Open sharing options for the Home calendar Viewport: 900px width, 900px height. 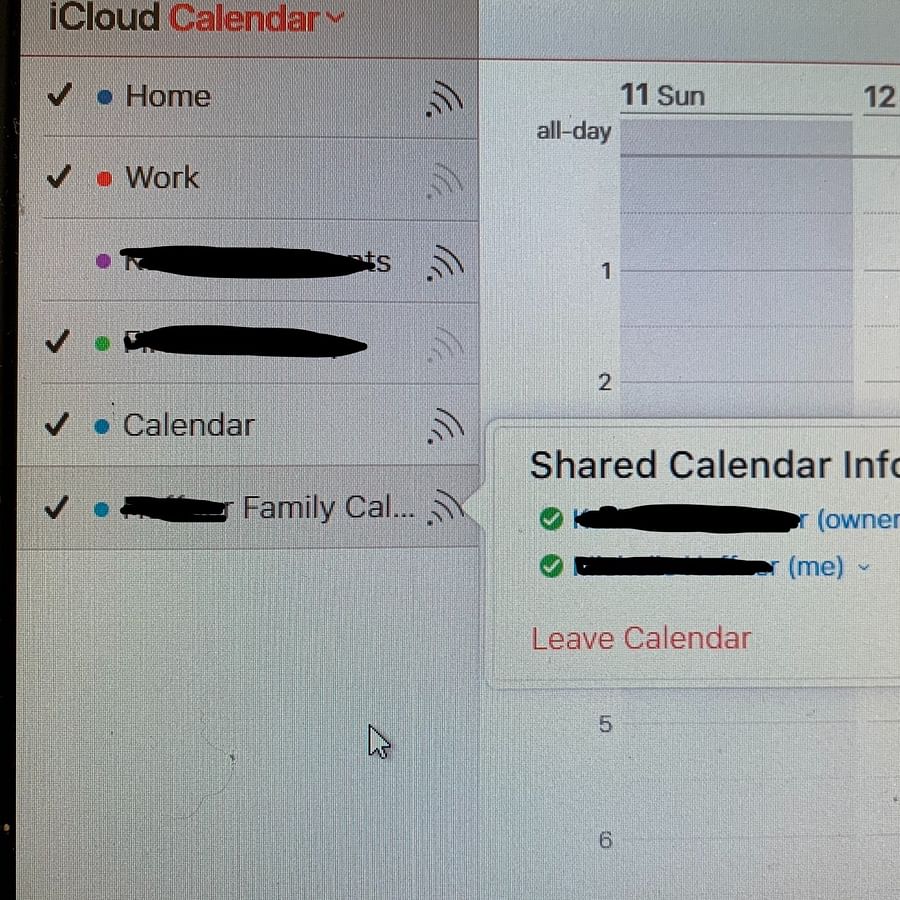tap(446, 98)
